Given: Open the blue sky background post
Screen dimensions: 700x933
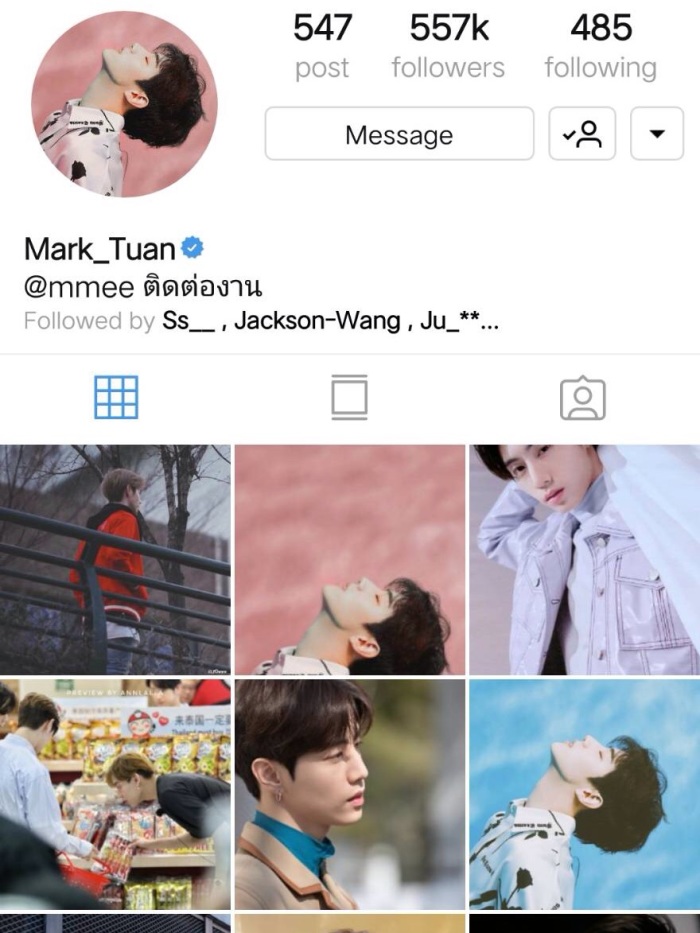Looking at the screenshot, I should 584,794.
